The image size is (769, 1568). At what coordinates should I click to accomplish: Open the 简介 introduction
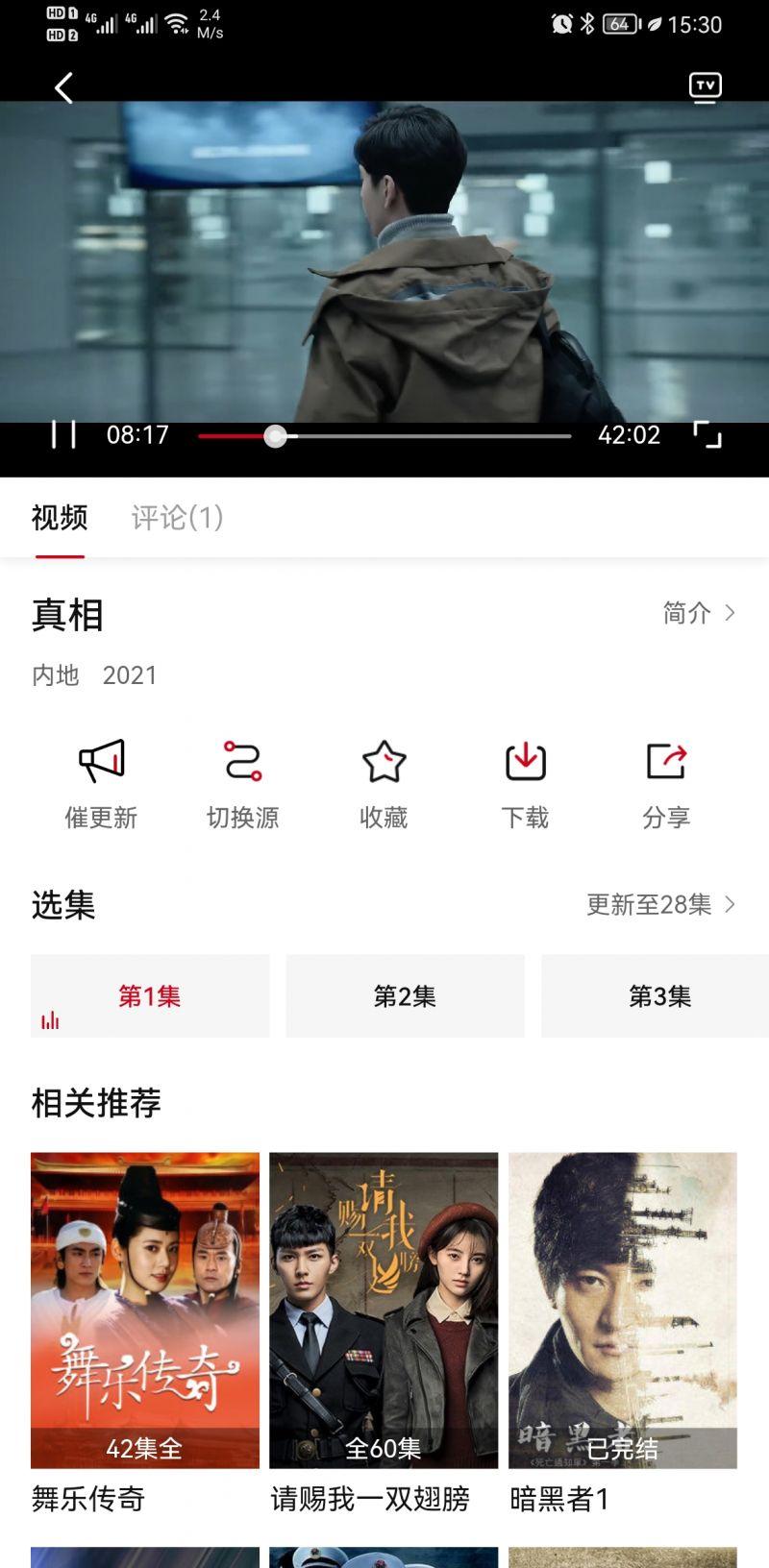point(699,613)
